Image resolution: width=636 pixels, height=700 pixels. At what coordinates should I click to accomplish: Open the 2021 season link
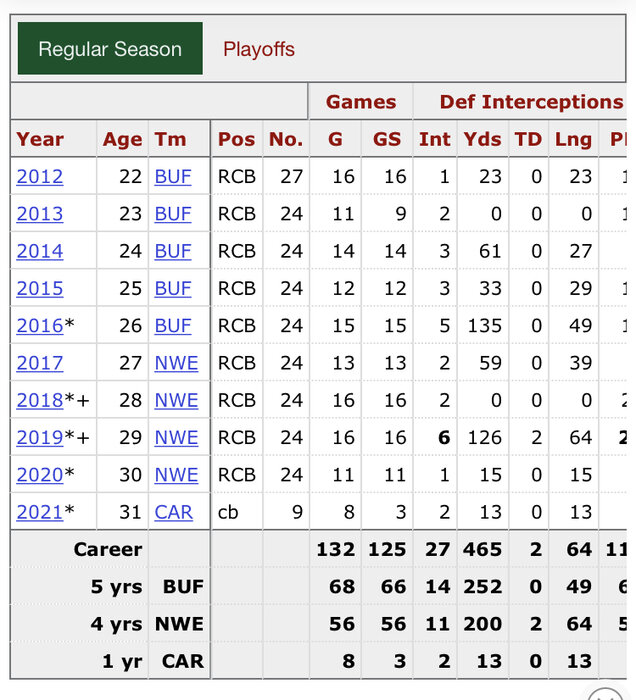[40, 512]
